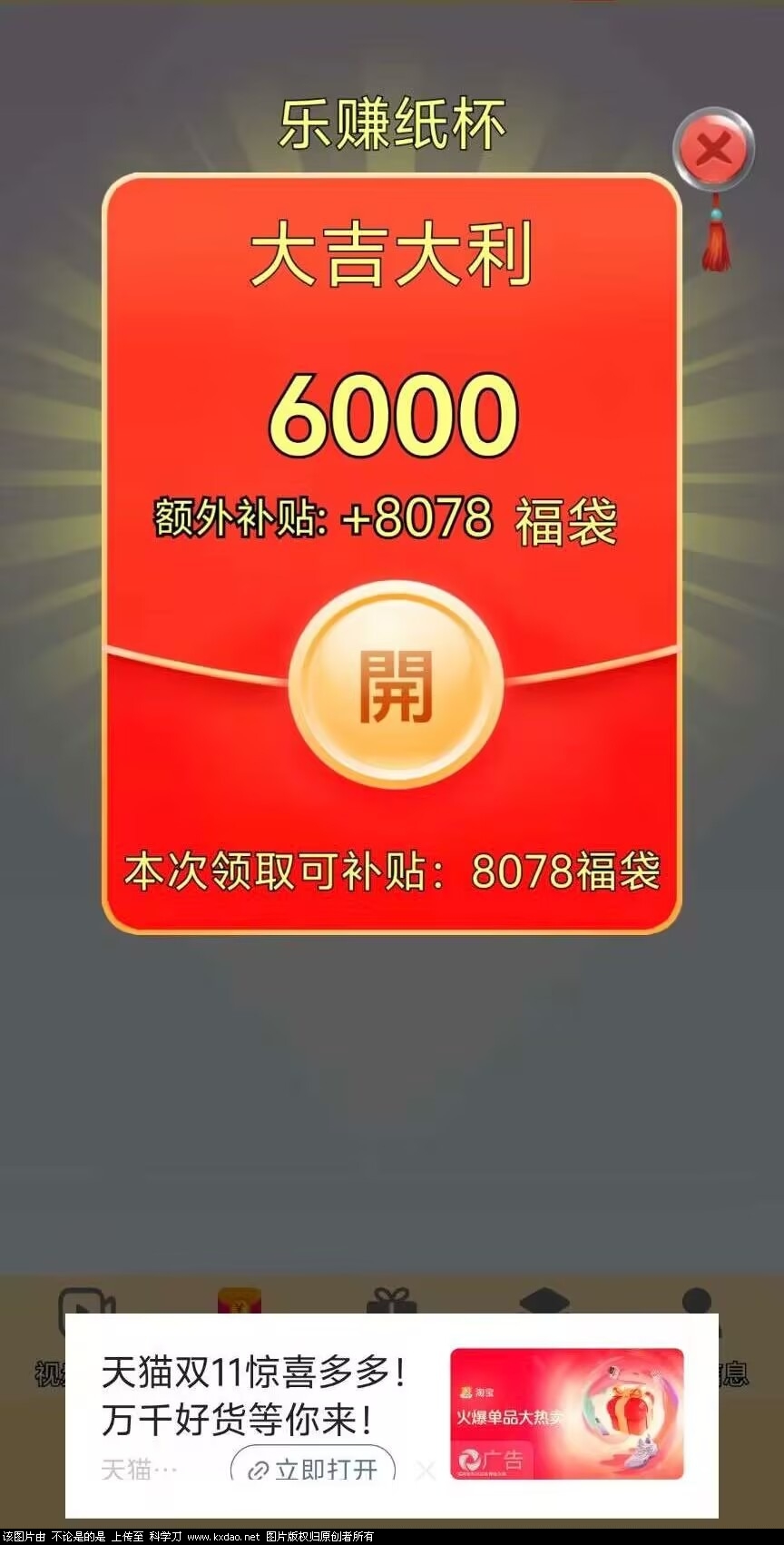Open the Taobao ad image
The height and width of the screenshot is (1545, 784).
pyautogui.click(x=566, y=1413)
